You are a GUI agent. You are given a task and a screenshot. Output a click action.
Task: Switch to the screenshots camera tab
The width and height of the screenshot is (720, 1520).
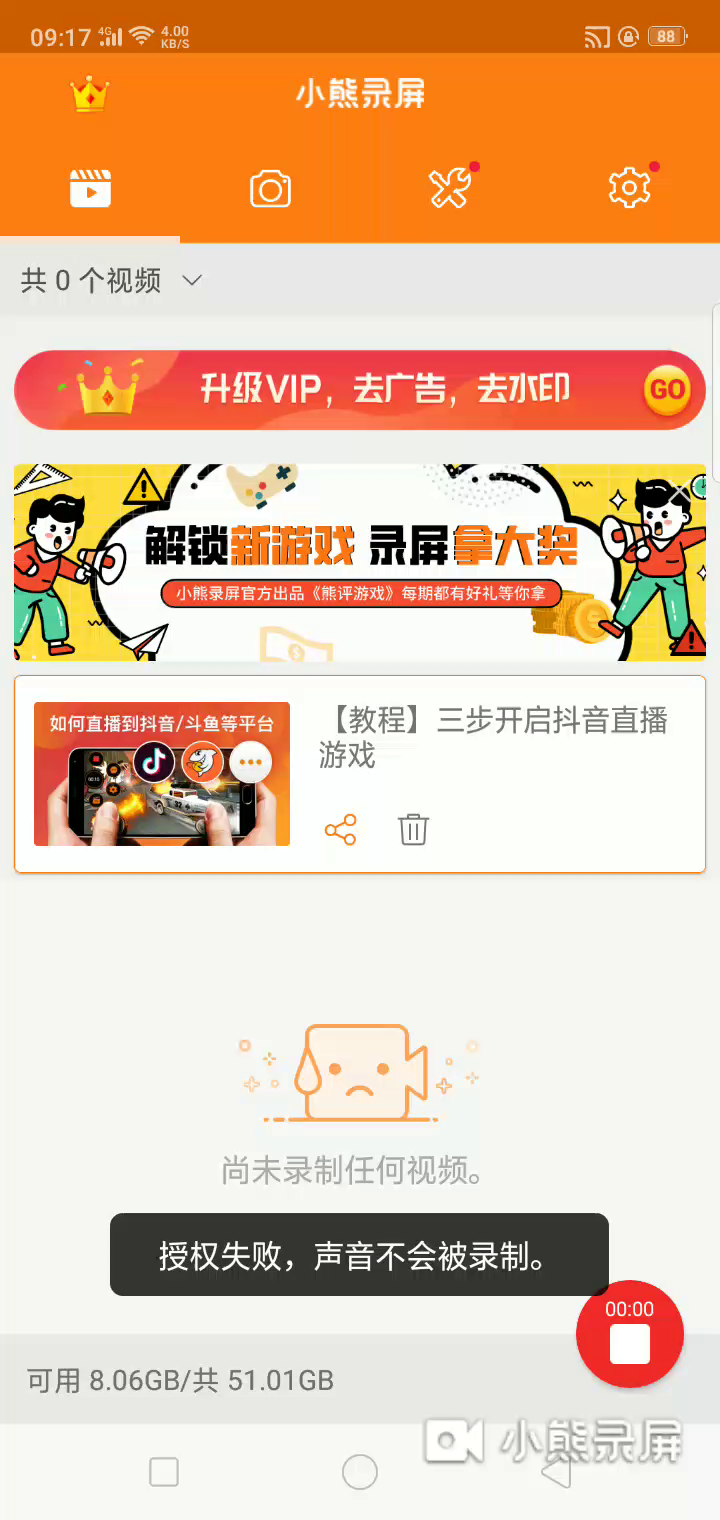pos(270,188)
